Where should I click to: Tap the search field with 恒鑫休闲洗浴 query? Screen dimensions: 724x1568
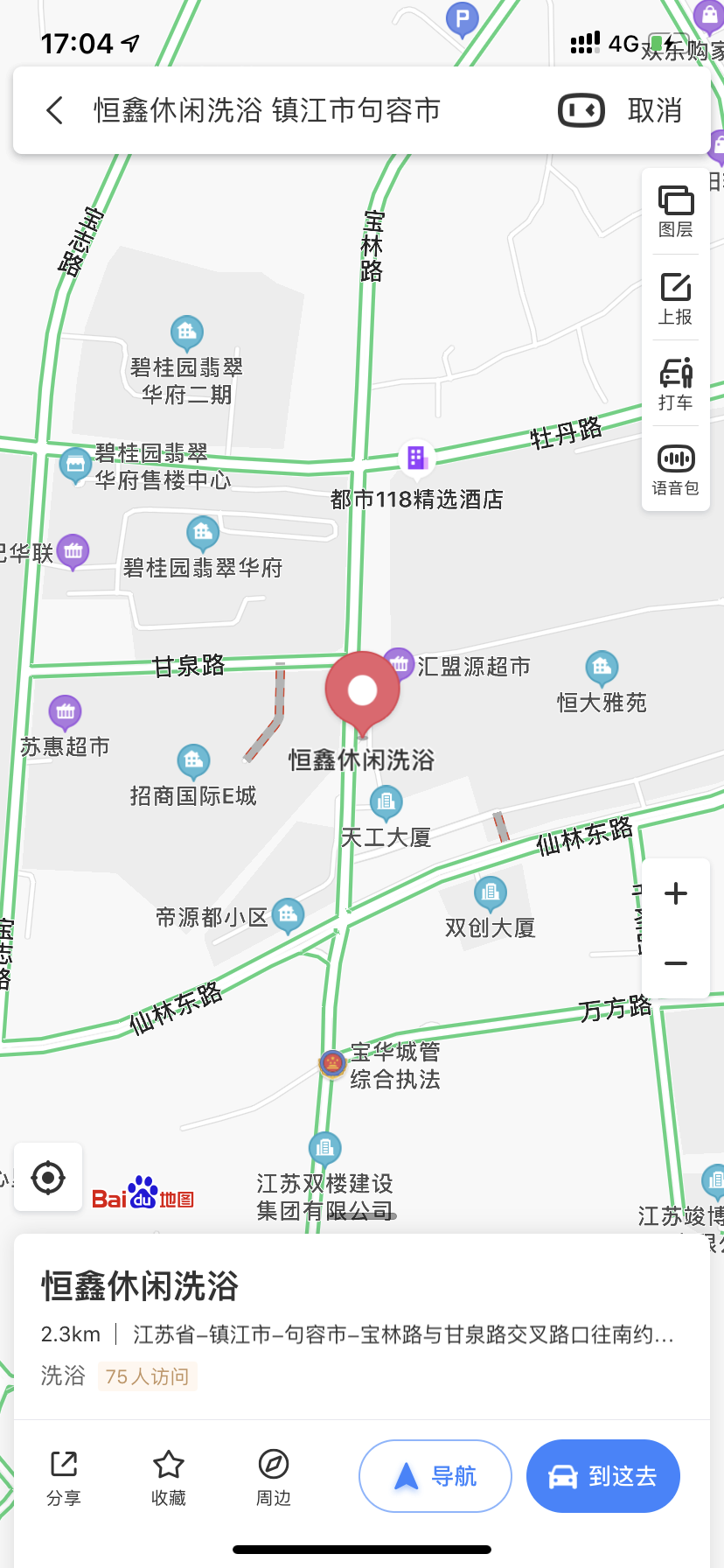(x=267, y=111)
